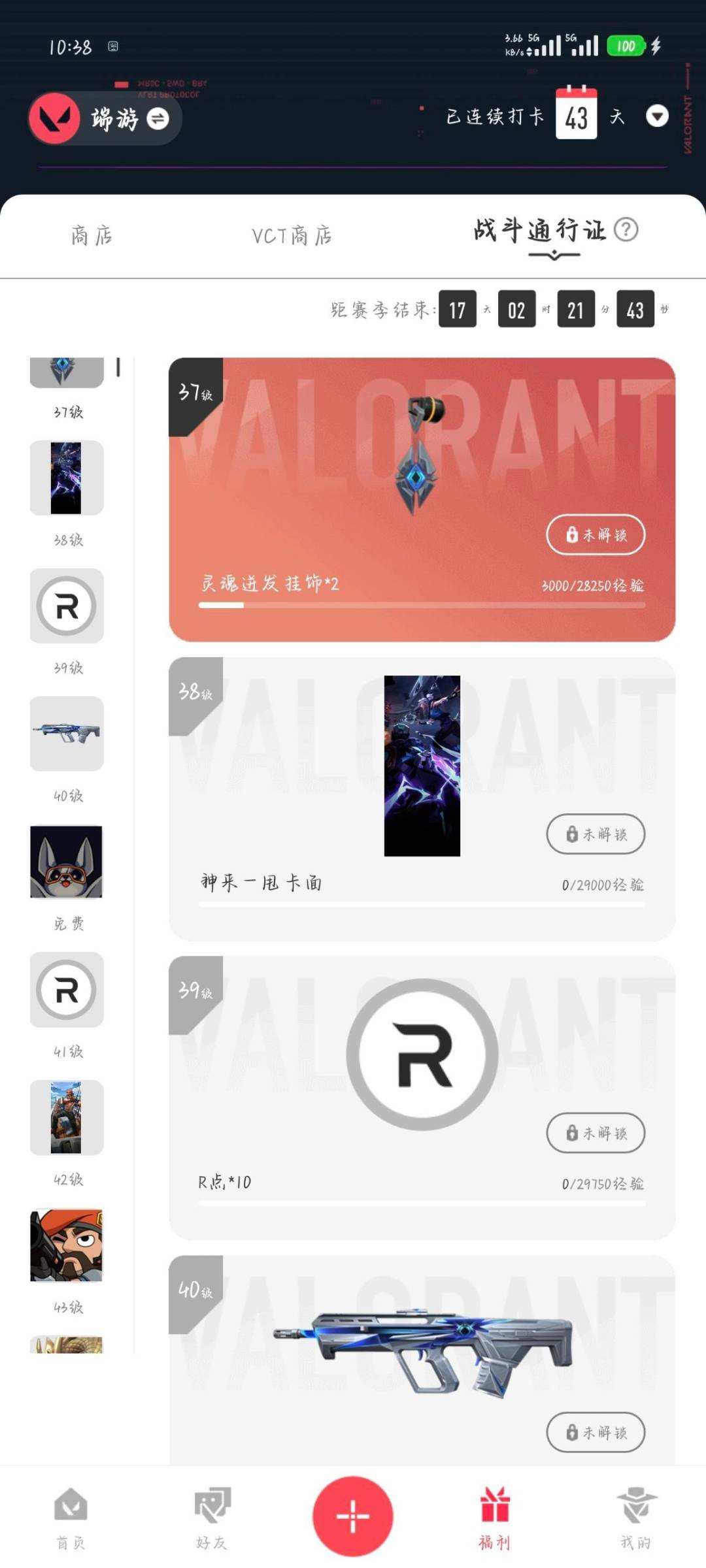Viewport: 706px width, 1568px height.
Task: Select the 免费 free reward thumbnail in sidebar
Action: (66, 862)
